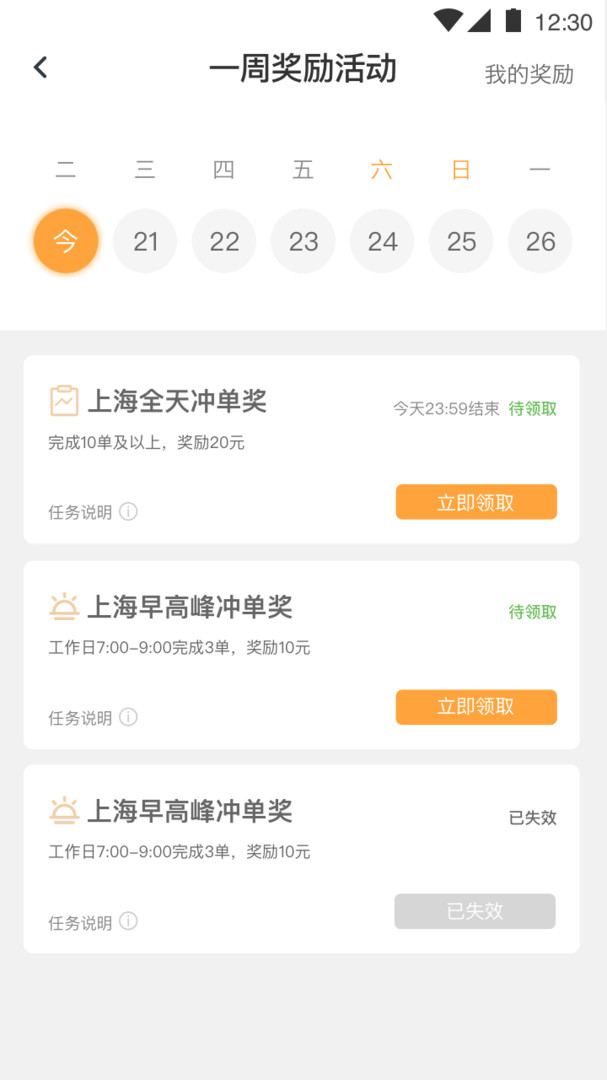The width and height of the screenshot is (607, 1080).
Task: Select date 21 in the week row
Action: point(145,241)
